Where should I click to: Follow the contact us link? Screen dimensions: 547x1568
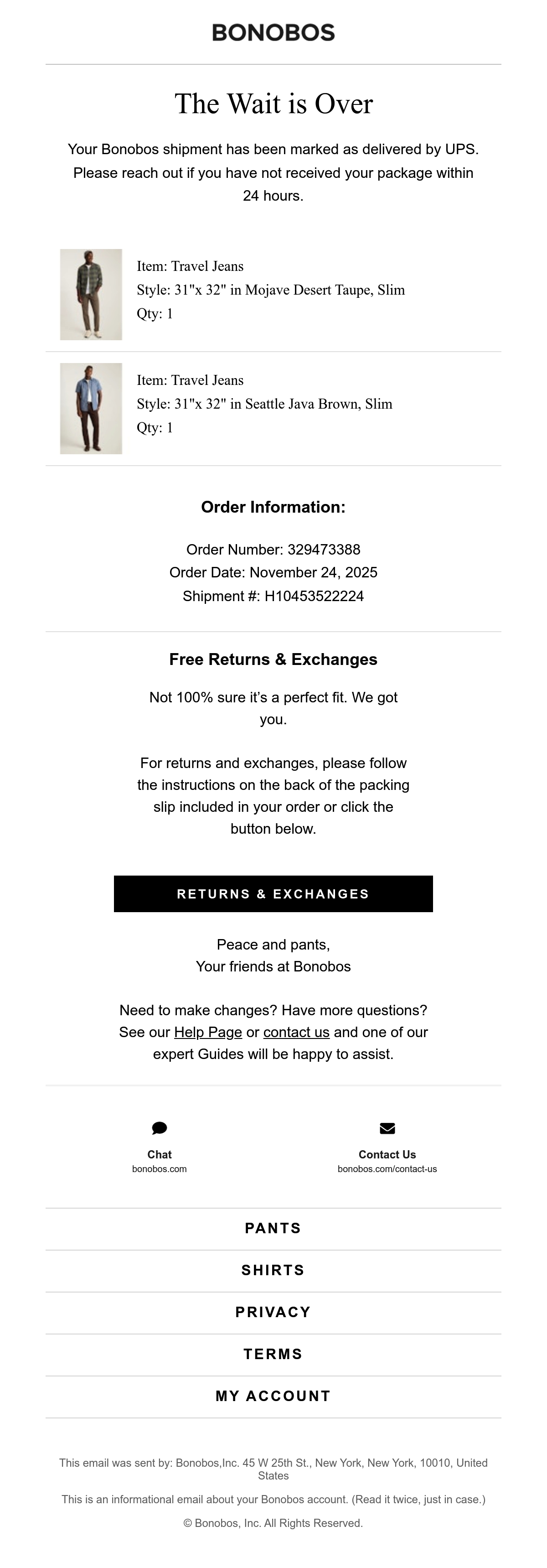coord(296,1032)
